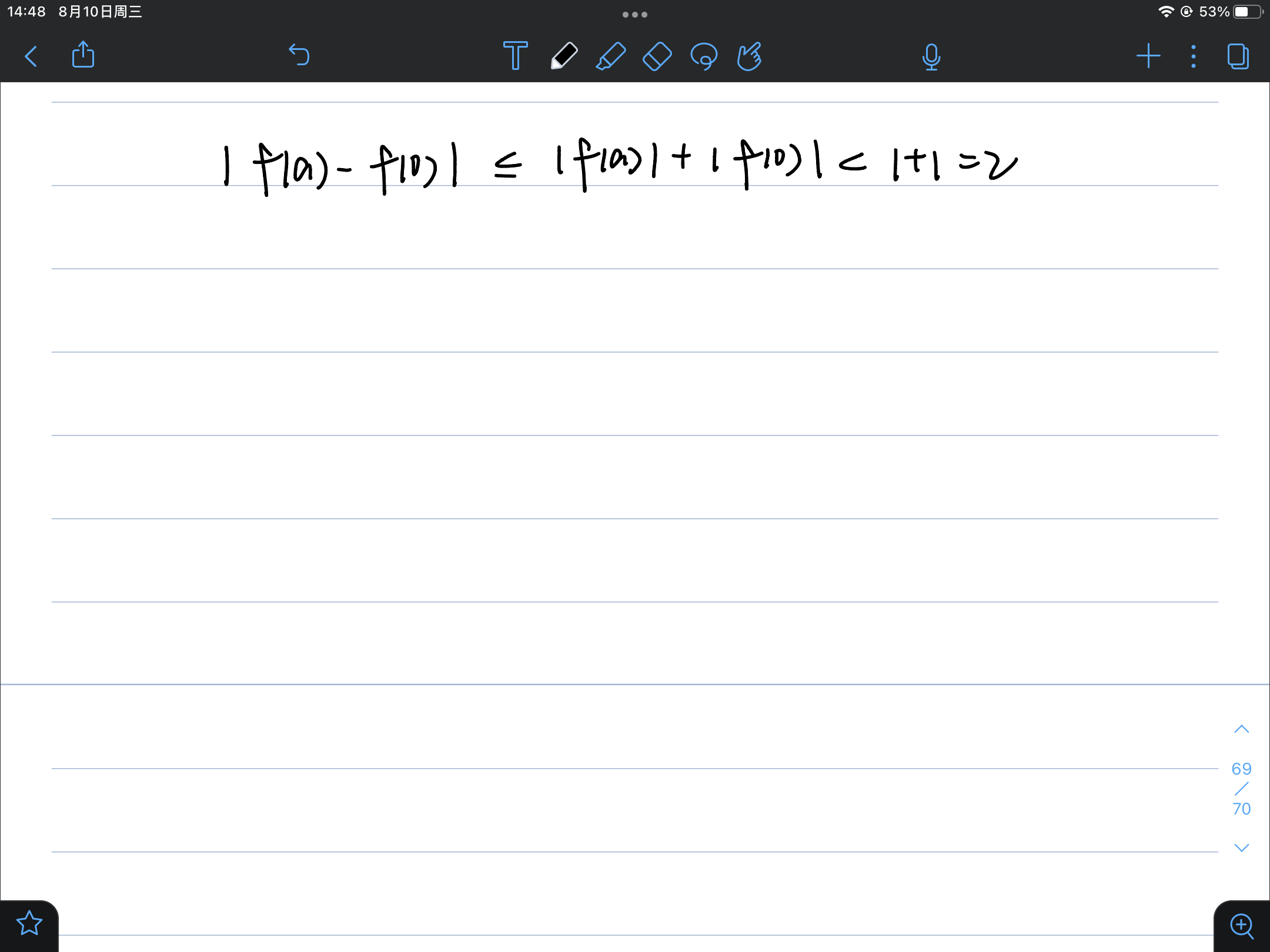
Task: Activate the lasso selection tool
Action: [704, 56]
